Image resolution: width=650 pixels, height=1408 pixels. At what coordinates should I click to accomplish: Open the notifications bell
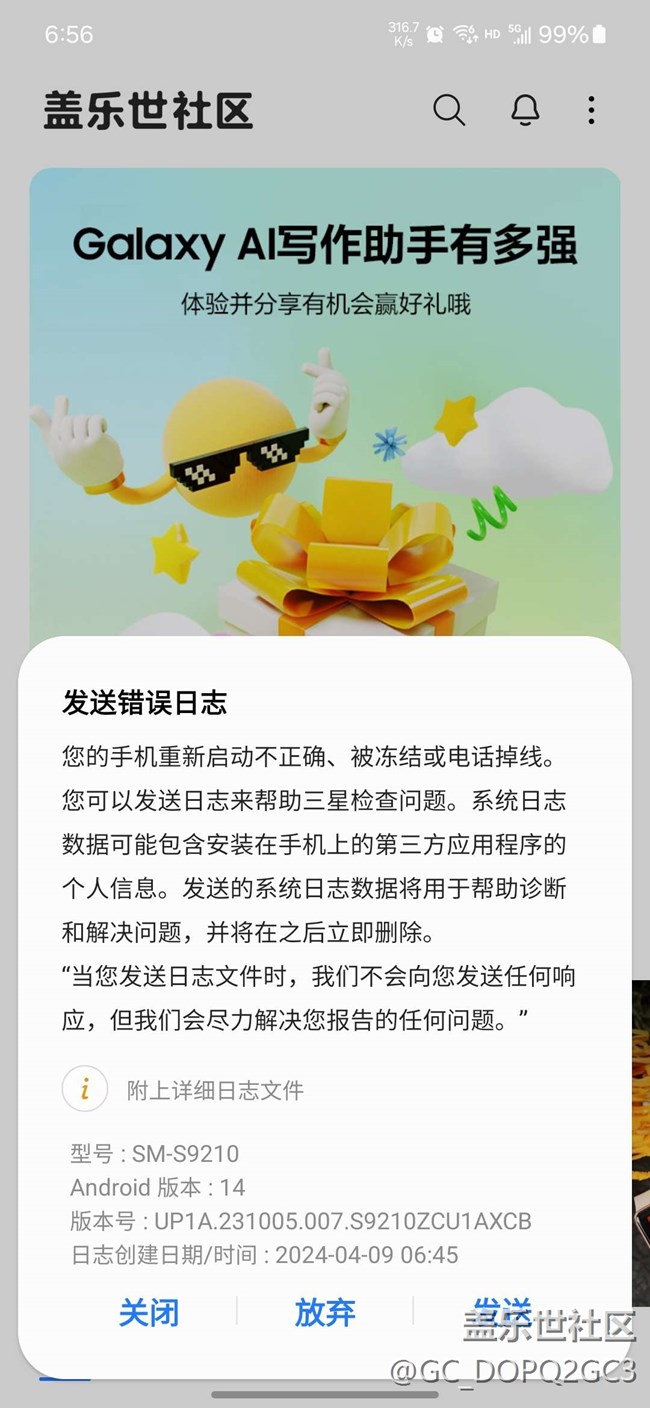[x=525, y=110]
